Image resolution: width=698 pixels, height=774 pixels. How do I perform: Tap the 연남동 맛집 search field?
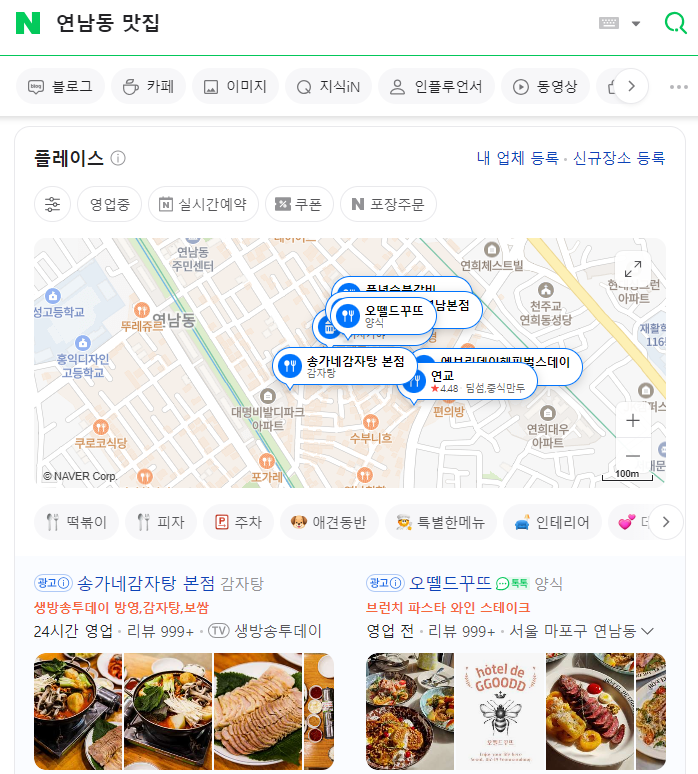300,23
